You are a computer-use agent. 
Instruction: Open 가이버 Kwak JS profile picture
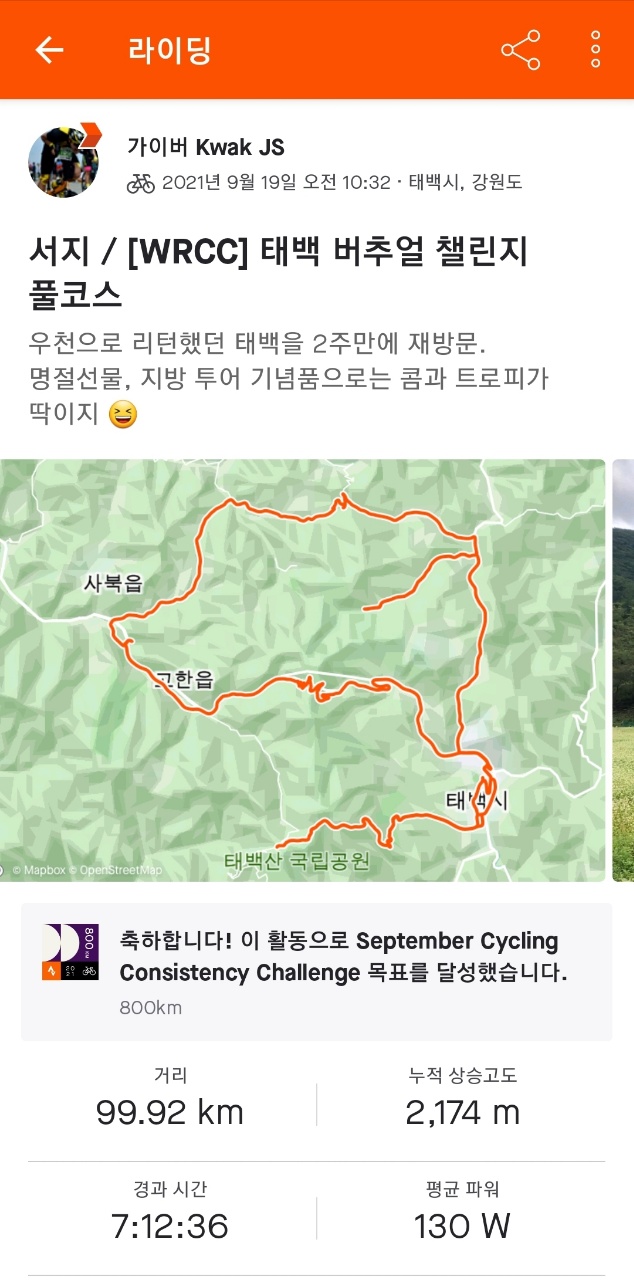tap(63, 161)
